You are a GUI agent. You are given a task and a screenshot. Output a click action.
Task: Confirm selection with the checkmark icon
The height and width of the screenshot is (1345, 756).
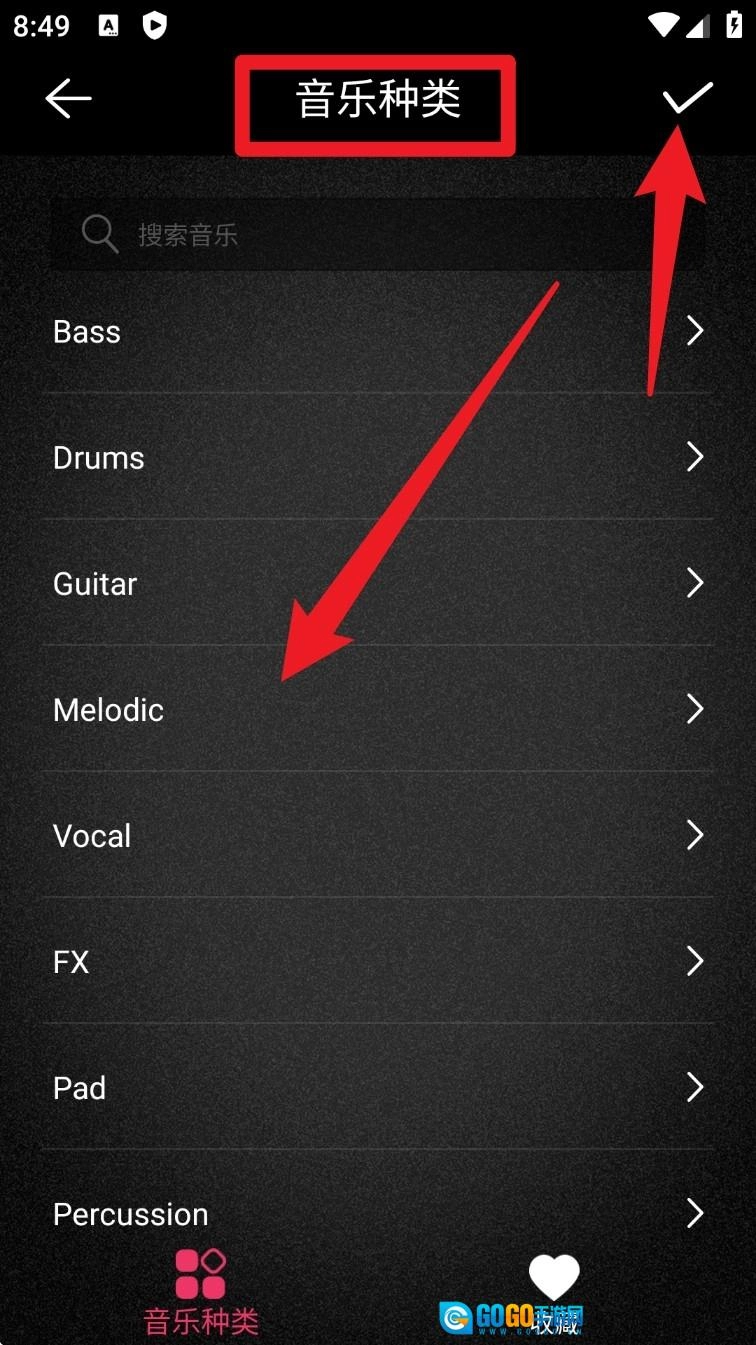click(687, 98)
